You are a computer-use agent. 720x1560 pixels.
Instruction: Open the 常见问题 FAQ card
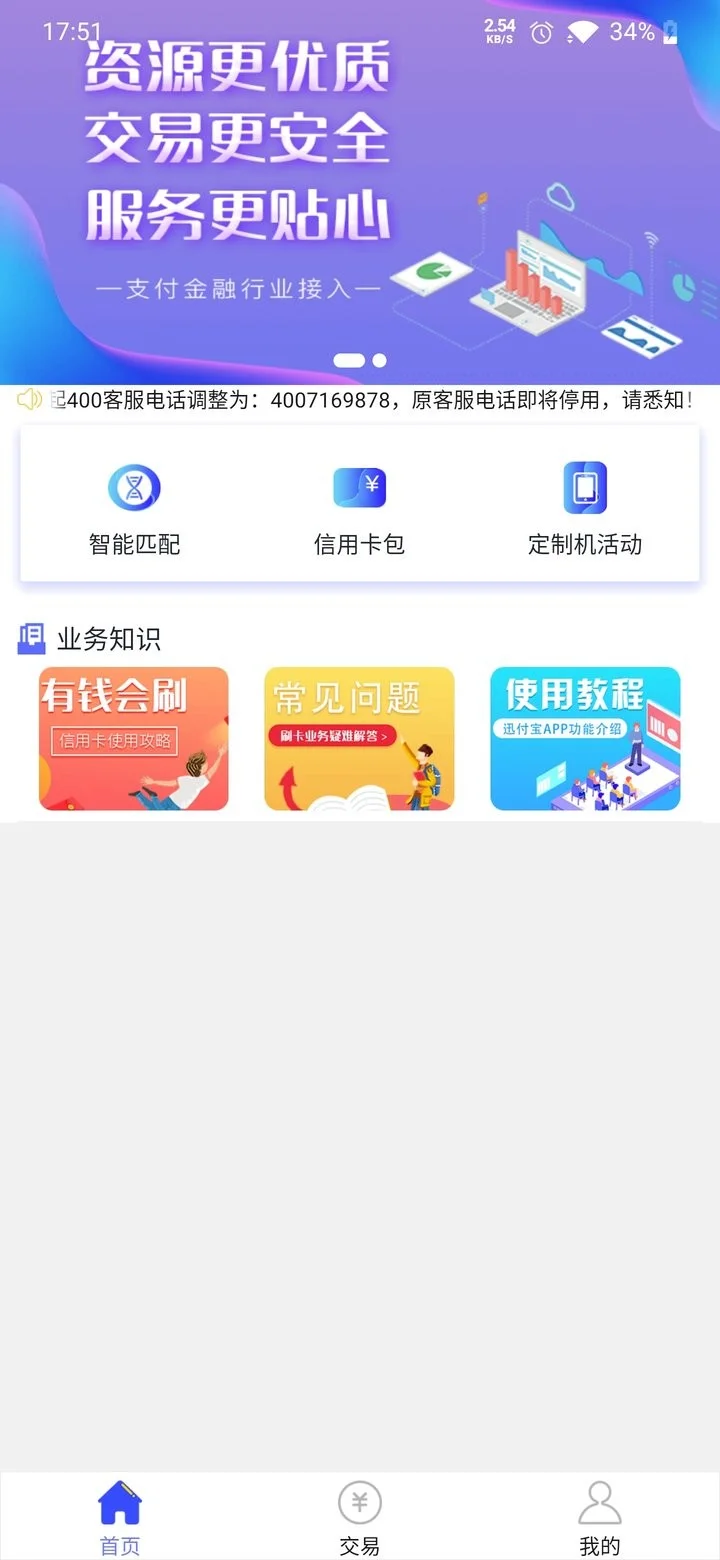(x=359, y=738)
